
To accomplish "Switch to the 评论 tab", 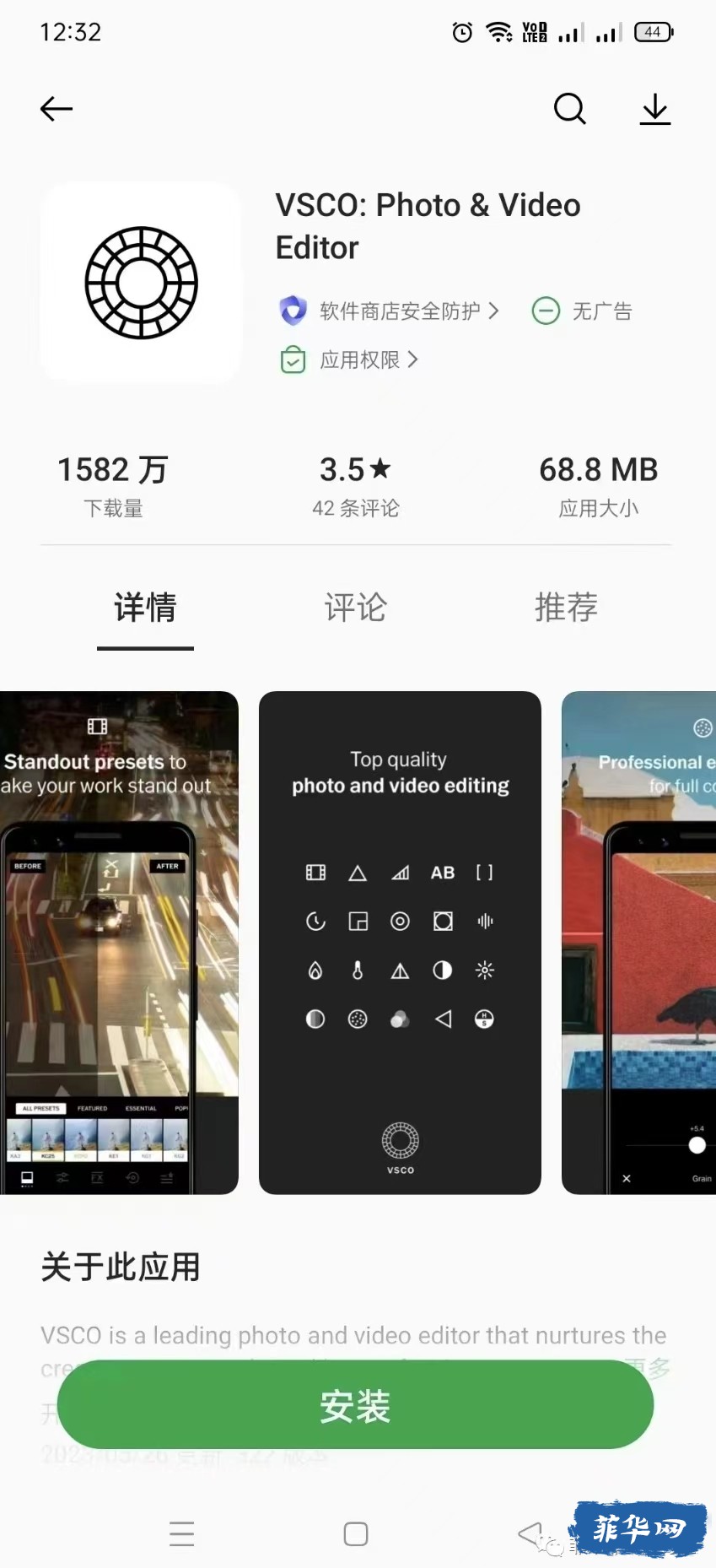I will point(355,608).
